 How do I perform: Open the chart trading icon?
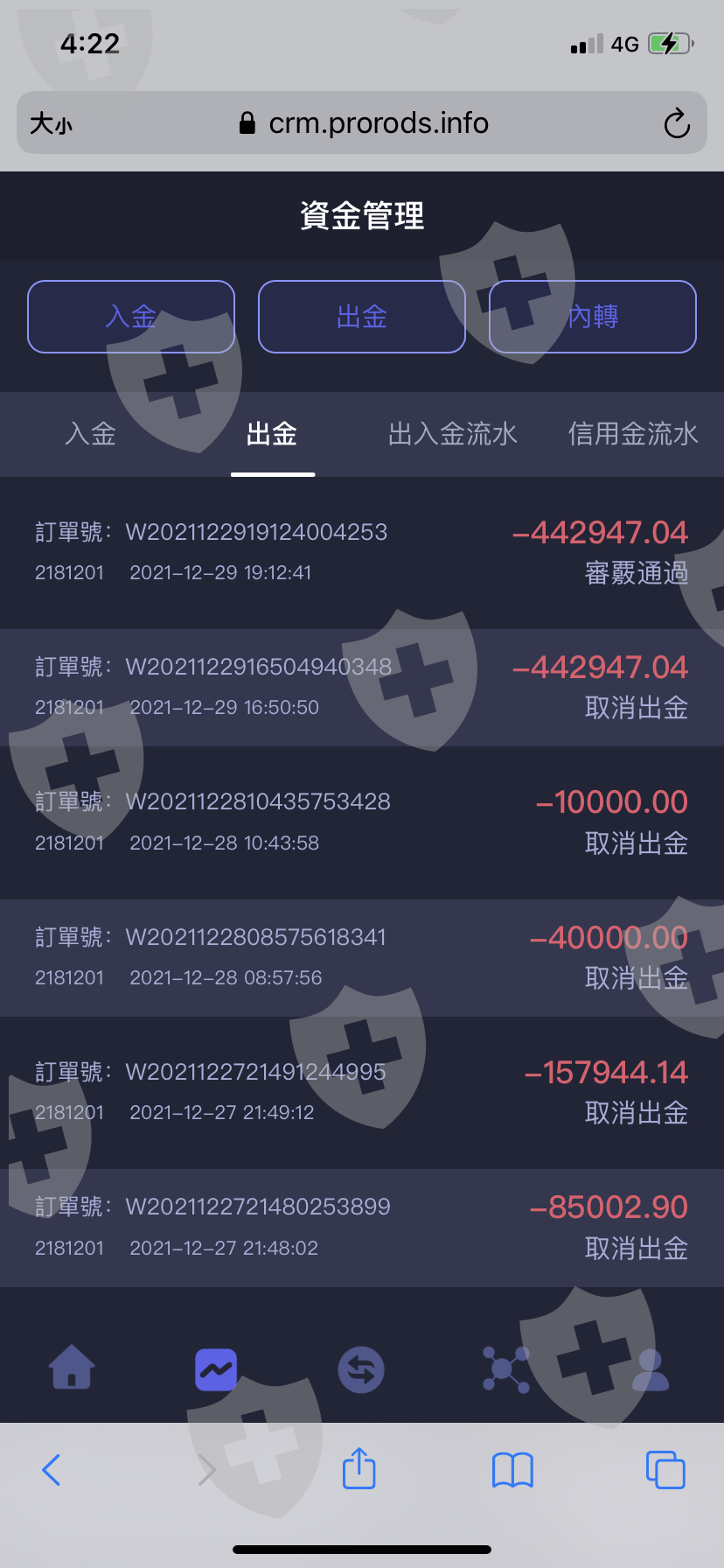216,1369
